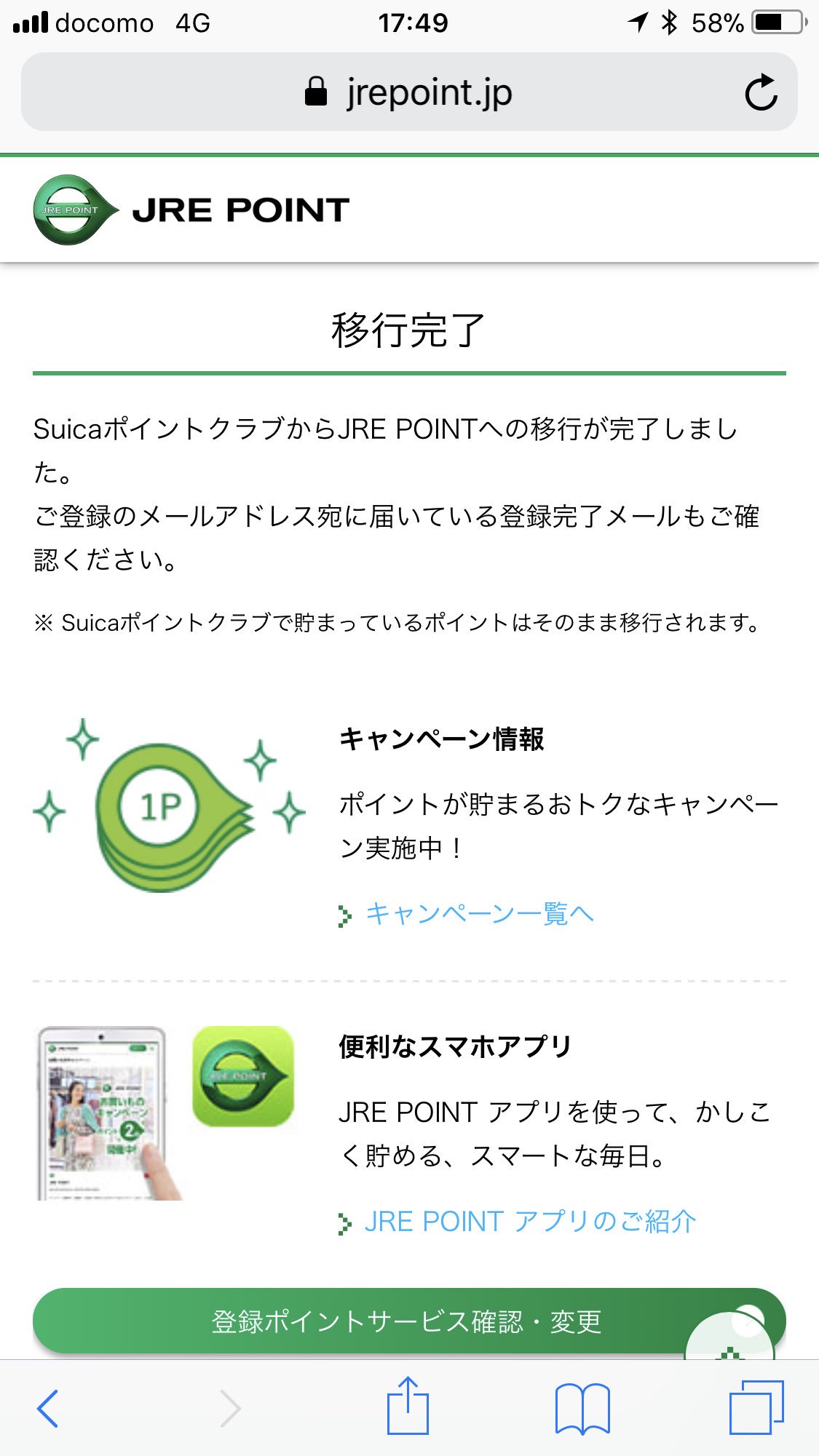This screenshot has height=1456, width=819.
Task: Reload the jrepoint.jp page
Action: pyautogui.click(x=761, y=92)
